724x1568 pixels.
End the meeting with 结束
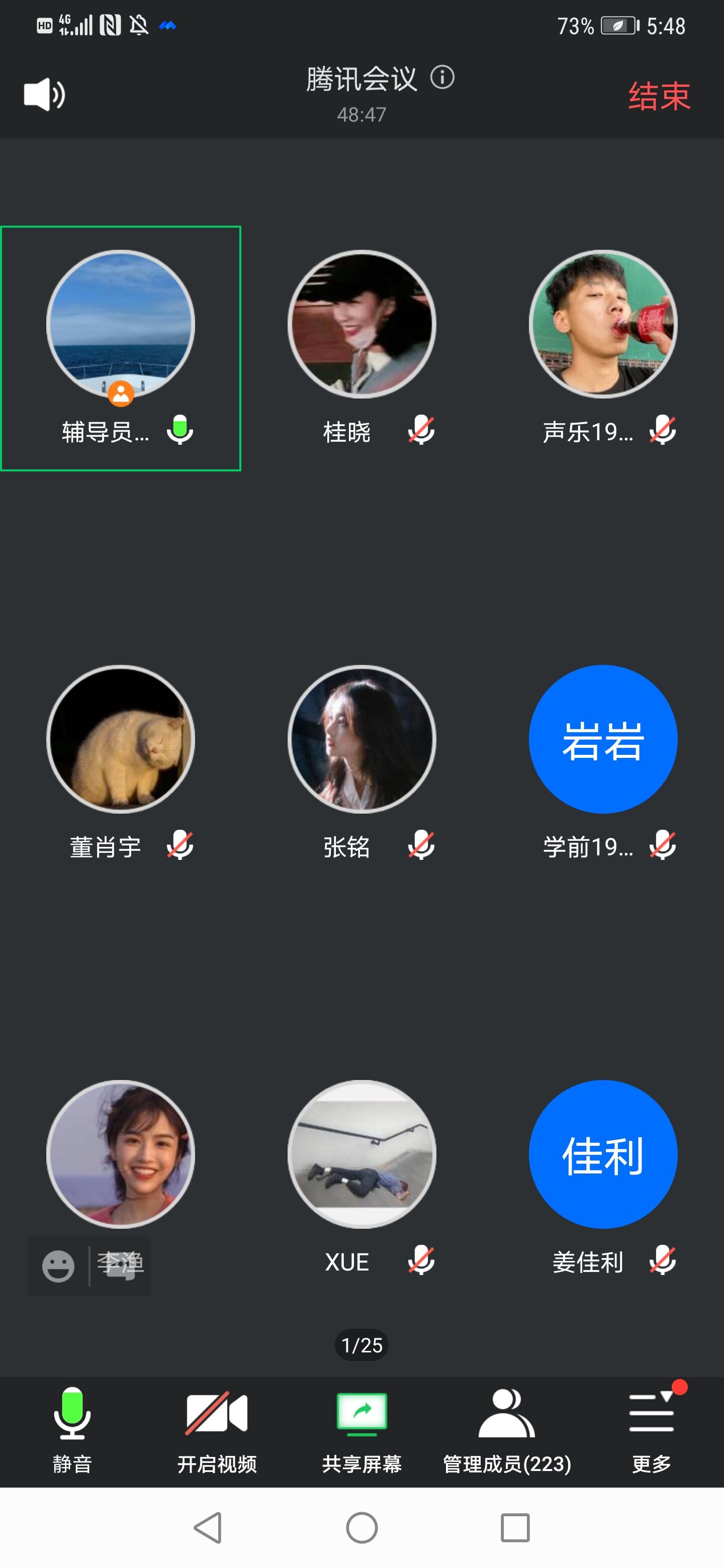coord(660,96)
